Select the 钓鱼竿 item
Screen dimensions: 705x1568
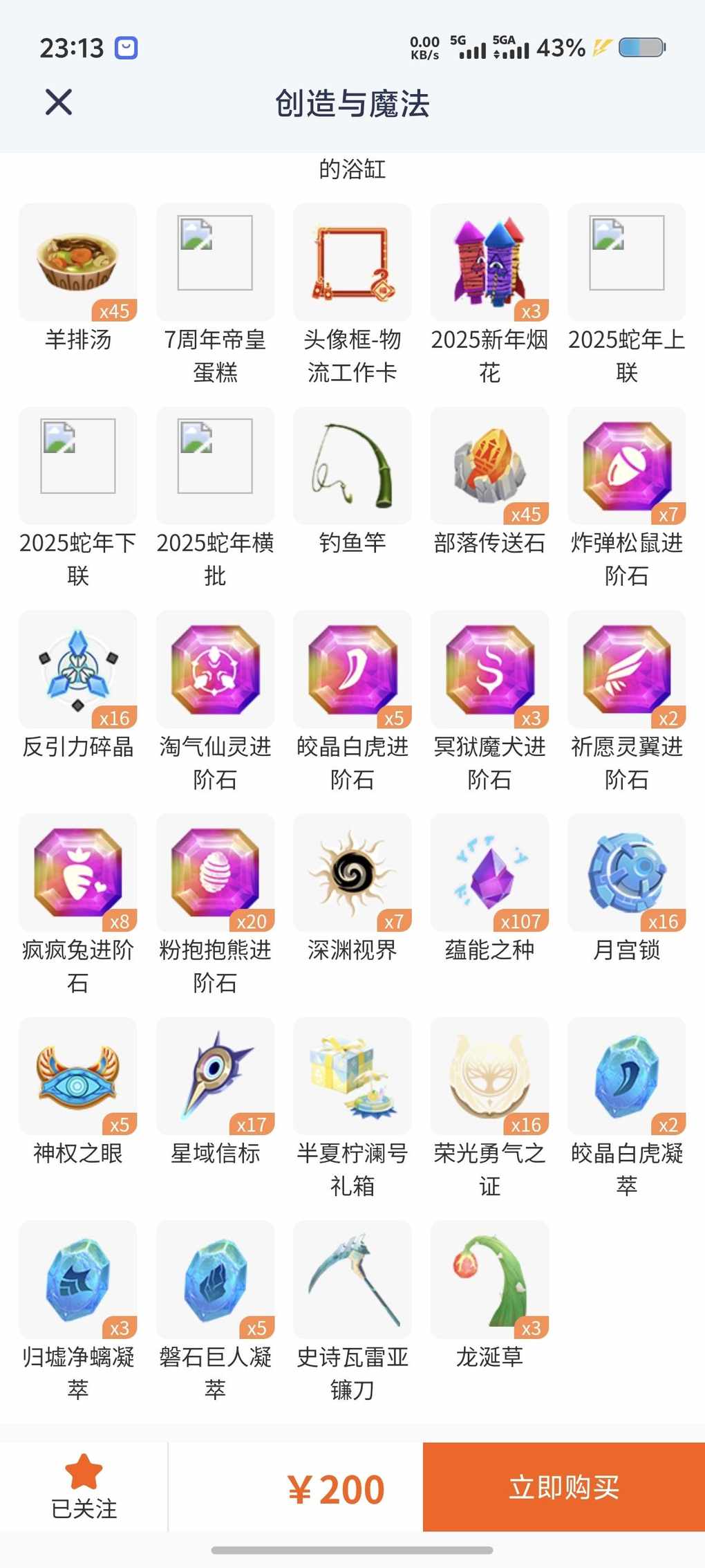[x=352, y=466]
